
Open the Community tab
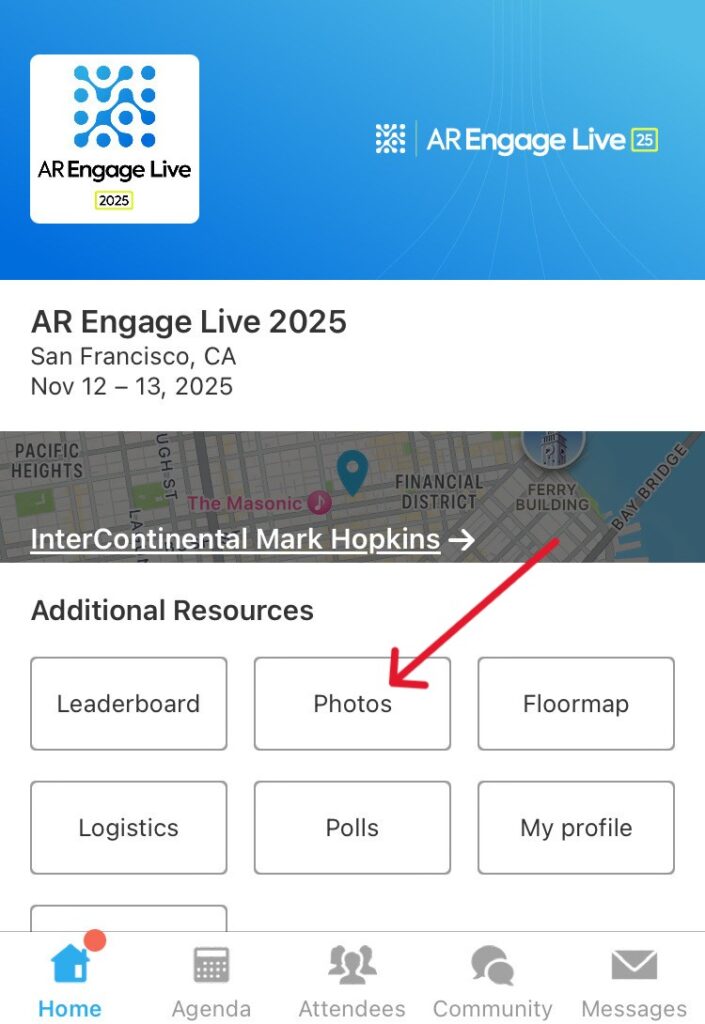(x=492, y=980)
